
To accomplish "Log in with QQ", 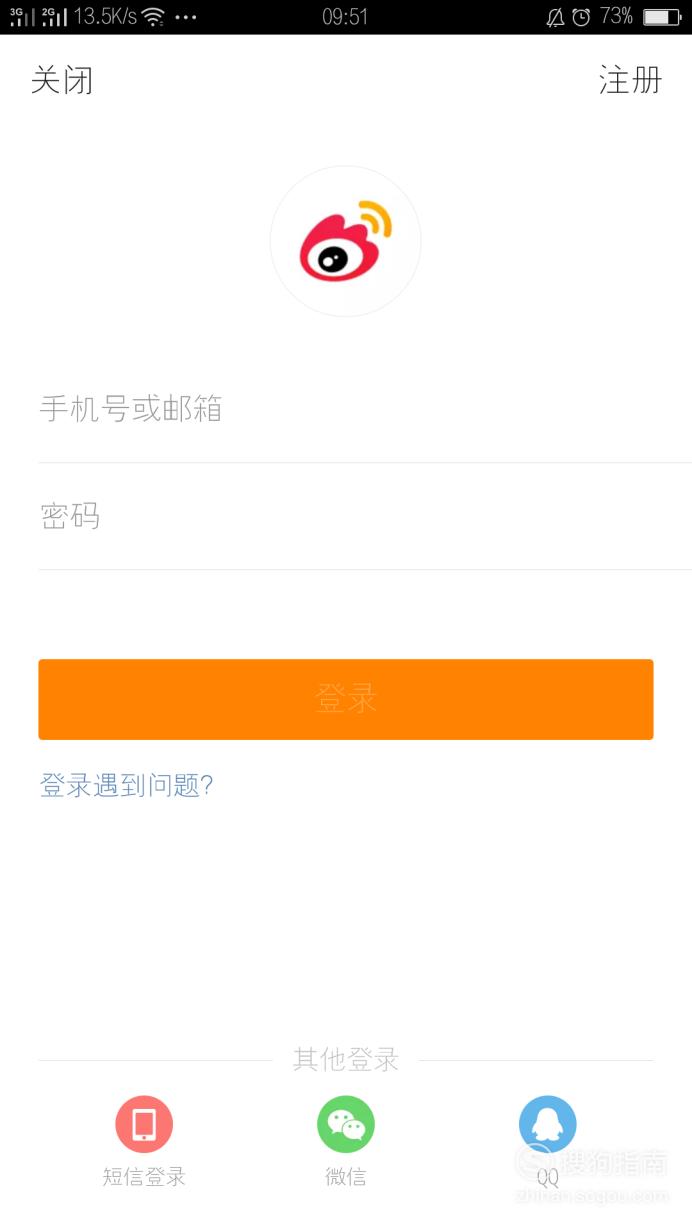I will [x=548, y=1142].
